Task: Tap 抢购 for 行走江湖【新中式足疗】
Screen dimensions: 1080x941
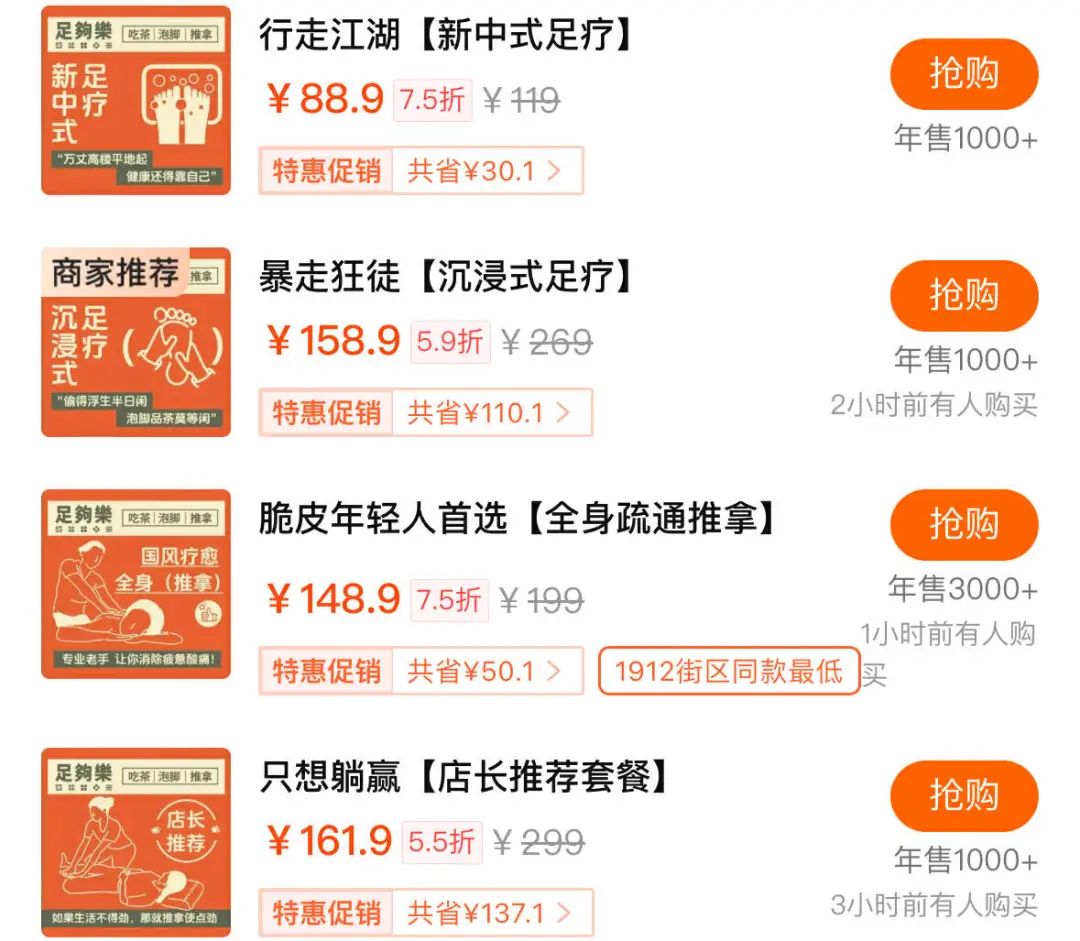Action: click(x=964, y=74)
